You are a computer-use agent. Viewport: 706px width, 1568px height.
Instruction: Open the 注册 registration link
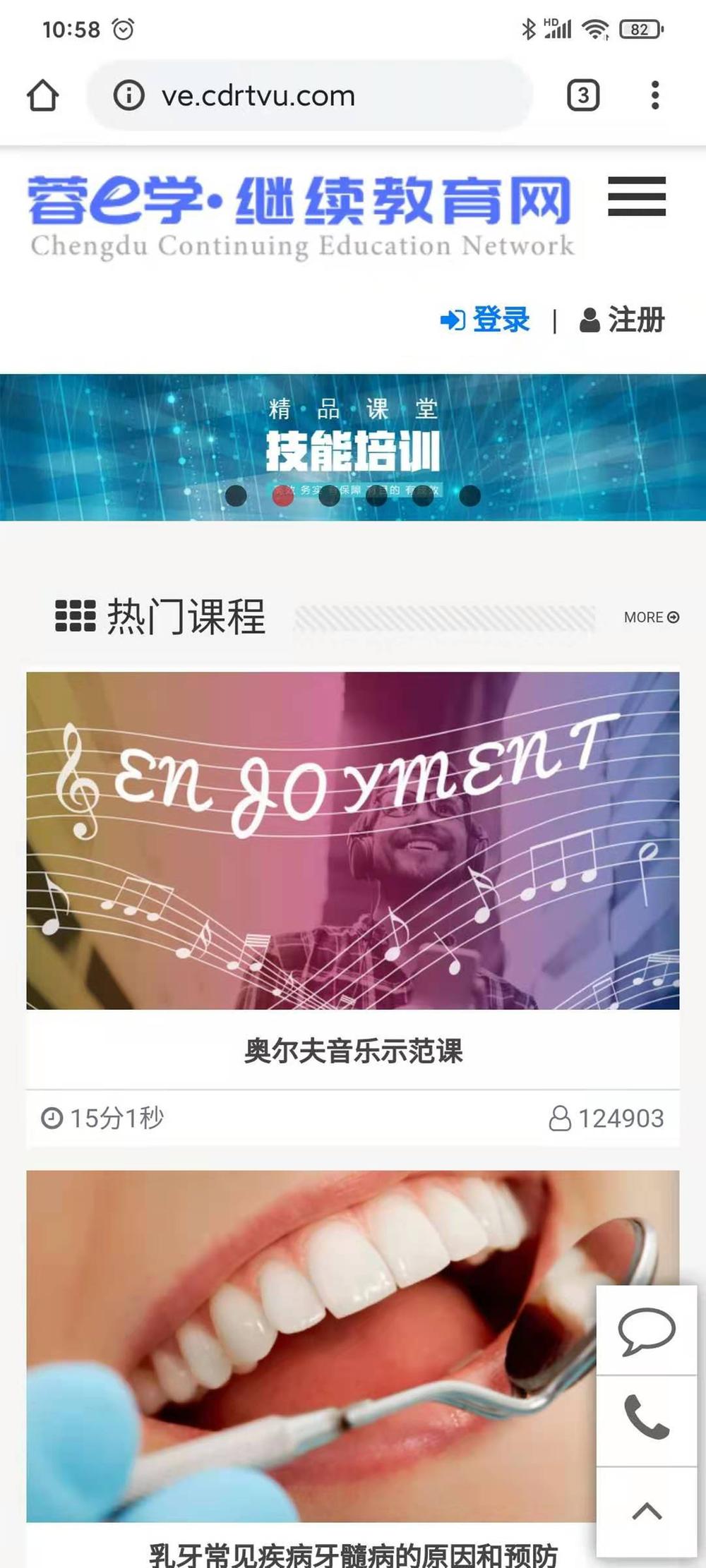click(622, 320)
